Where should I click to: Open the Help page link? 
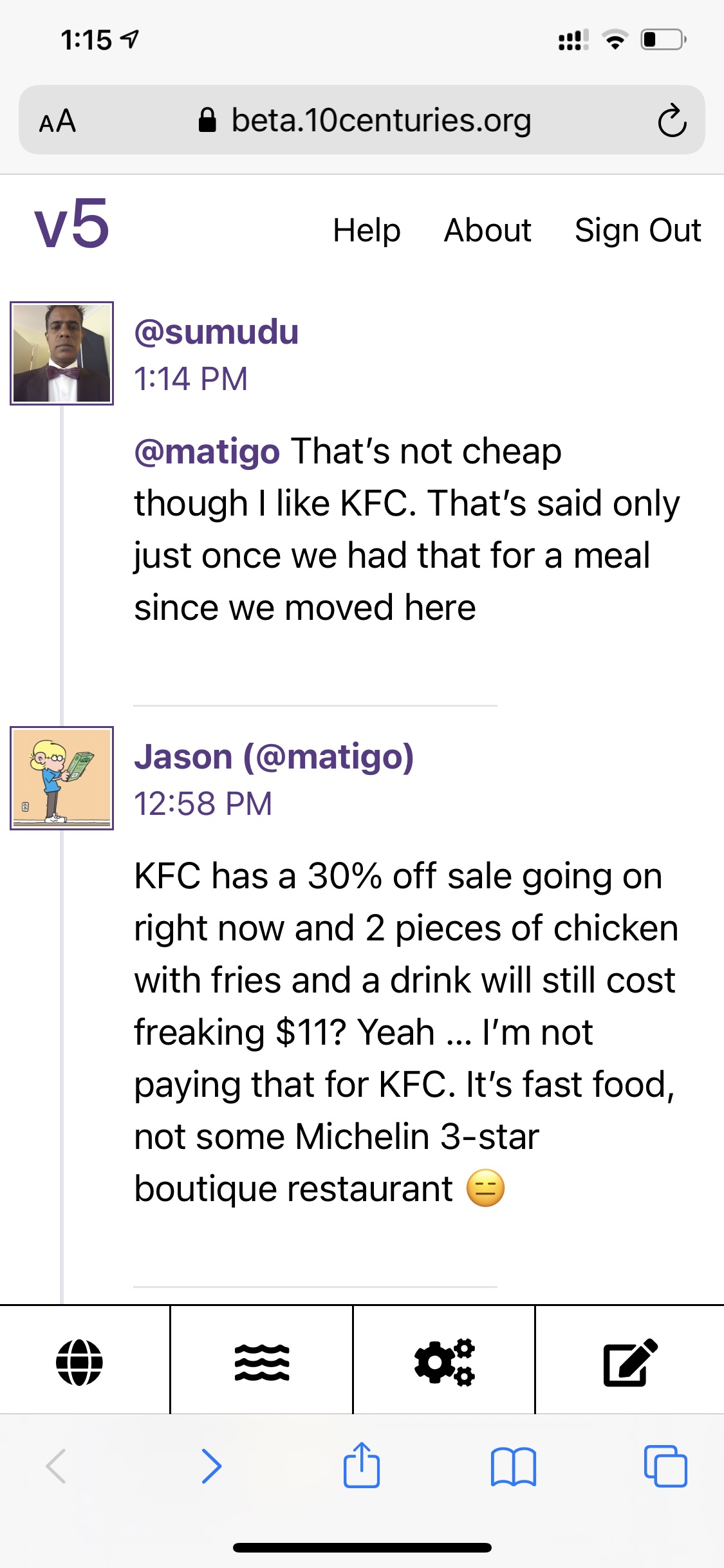[x=366, y=230]
